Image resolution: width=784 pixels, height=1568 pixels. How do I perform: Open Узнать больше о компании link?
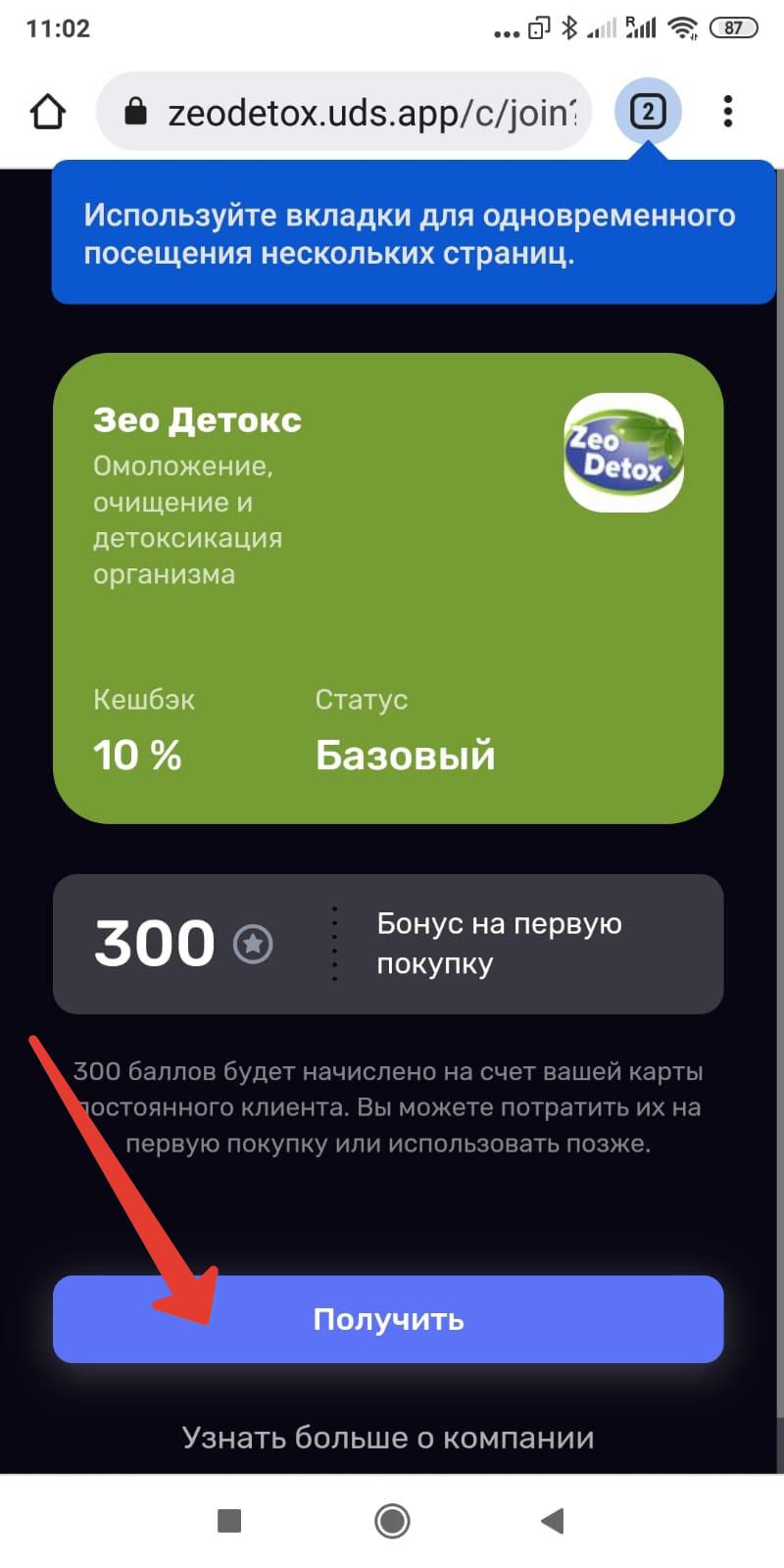coord(388,1438)
